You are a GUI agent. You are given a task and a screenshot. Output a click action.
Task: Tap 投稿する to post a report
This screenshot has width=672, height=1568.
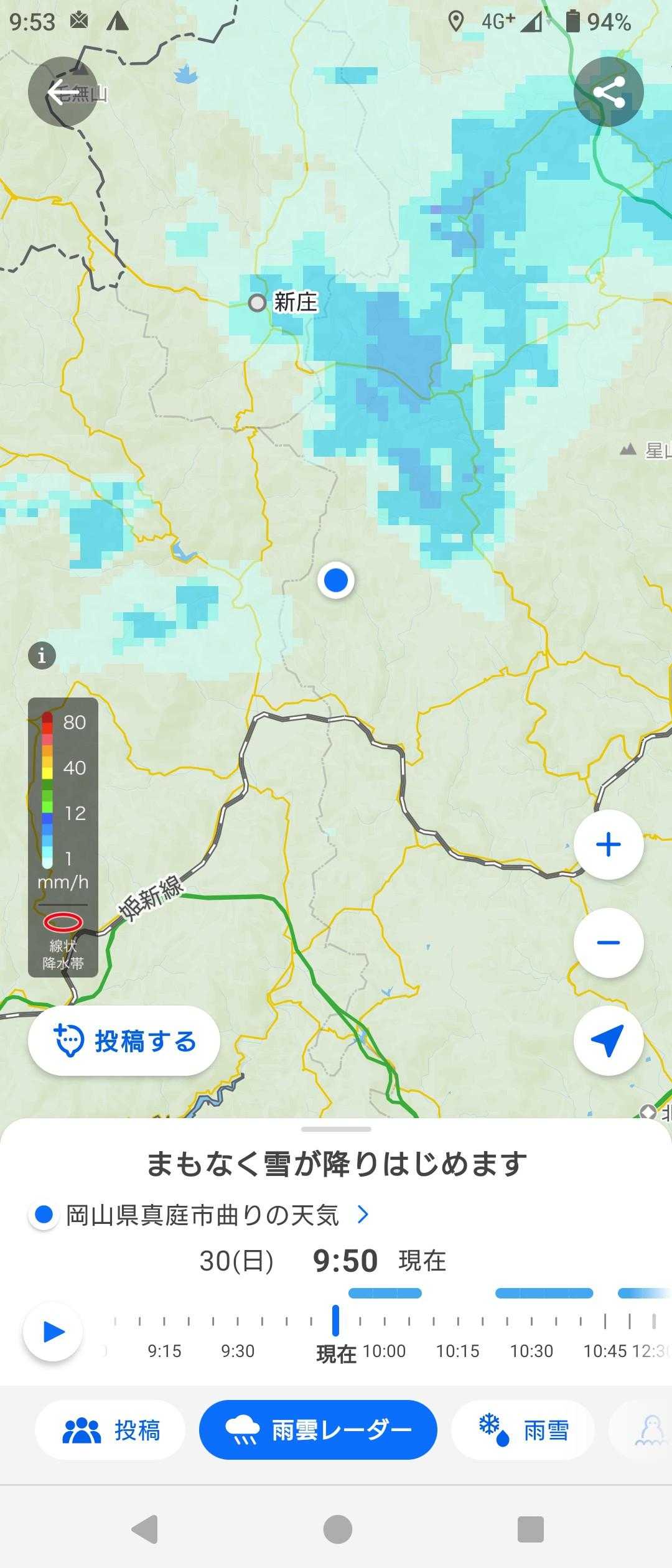click(x=124, y=1041)
